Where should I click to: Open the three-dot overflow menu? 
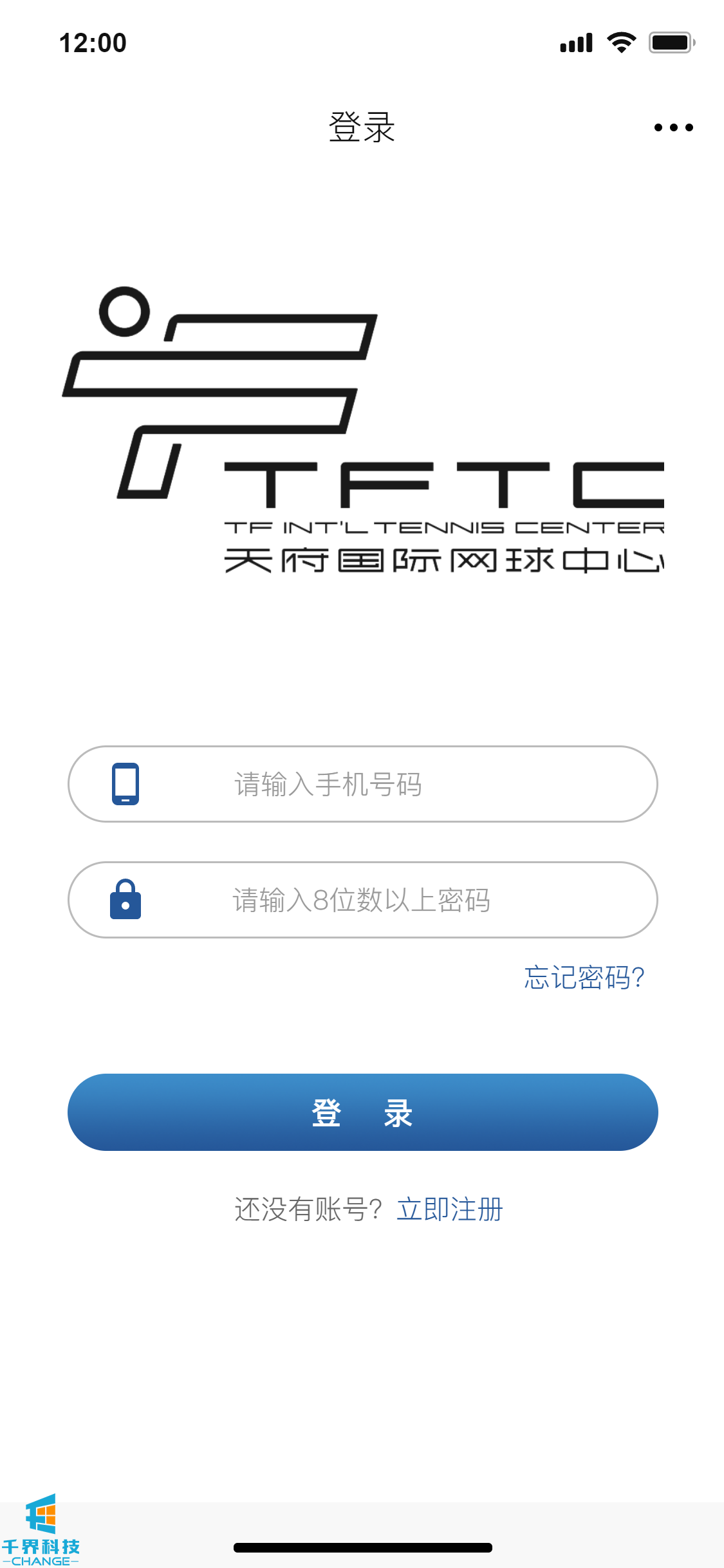[673, 127]
